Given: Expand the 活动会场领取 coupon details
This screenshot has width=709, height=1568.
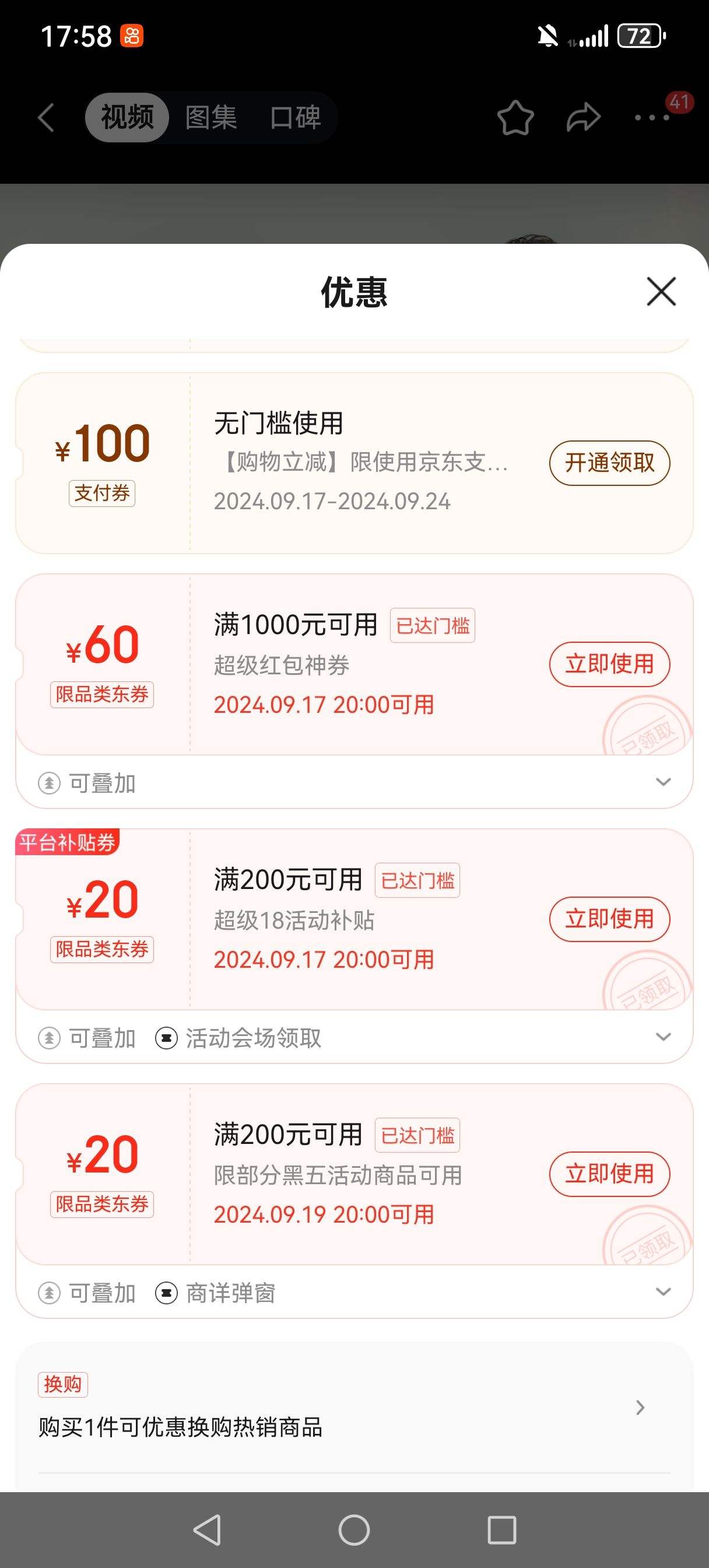Looking at the screenshot, I should 664,1037.
